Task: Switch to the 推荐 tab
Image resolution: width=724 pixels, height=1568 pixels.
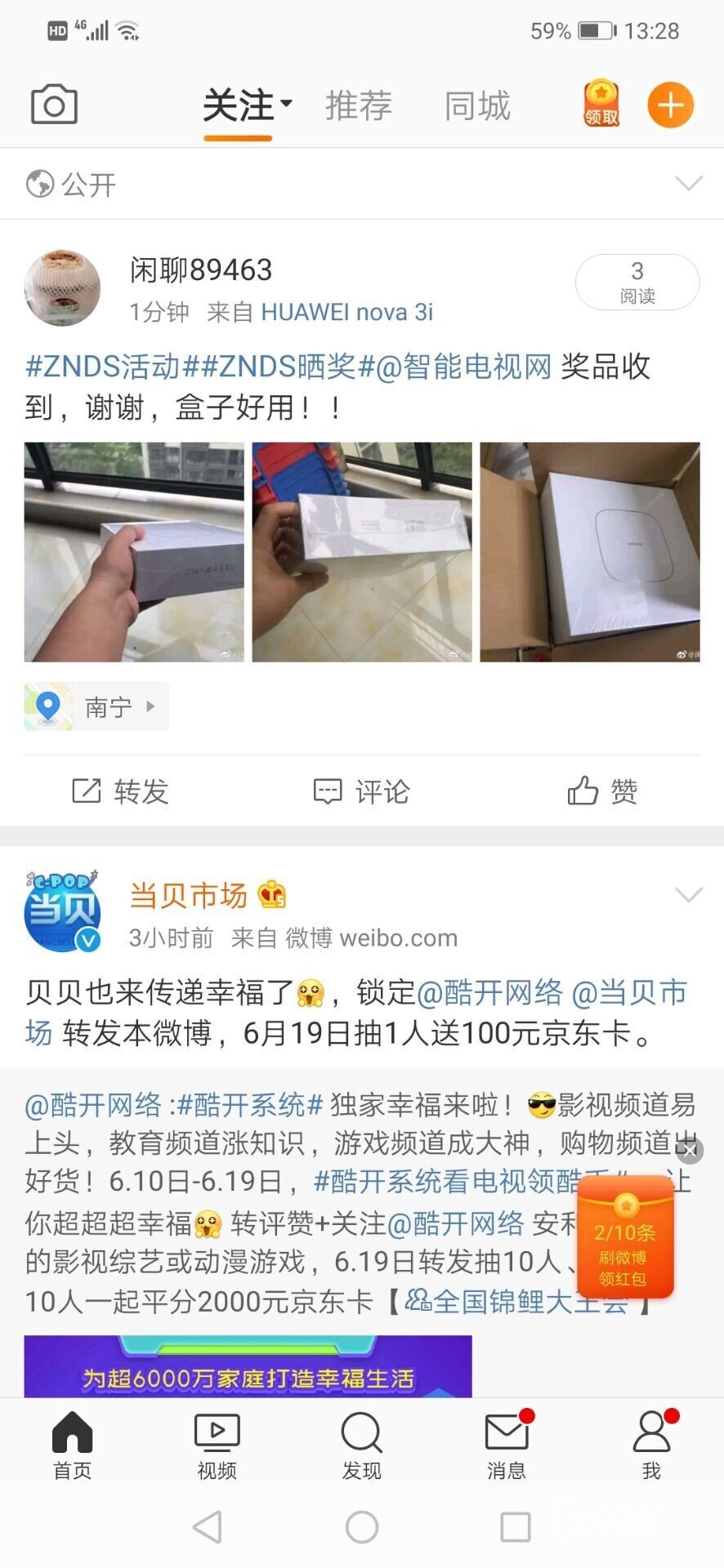Action: (359, 106)
